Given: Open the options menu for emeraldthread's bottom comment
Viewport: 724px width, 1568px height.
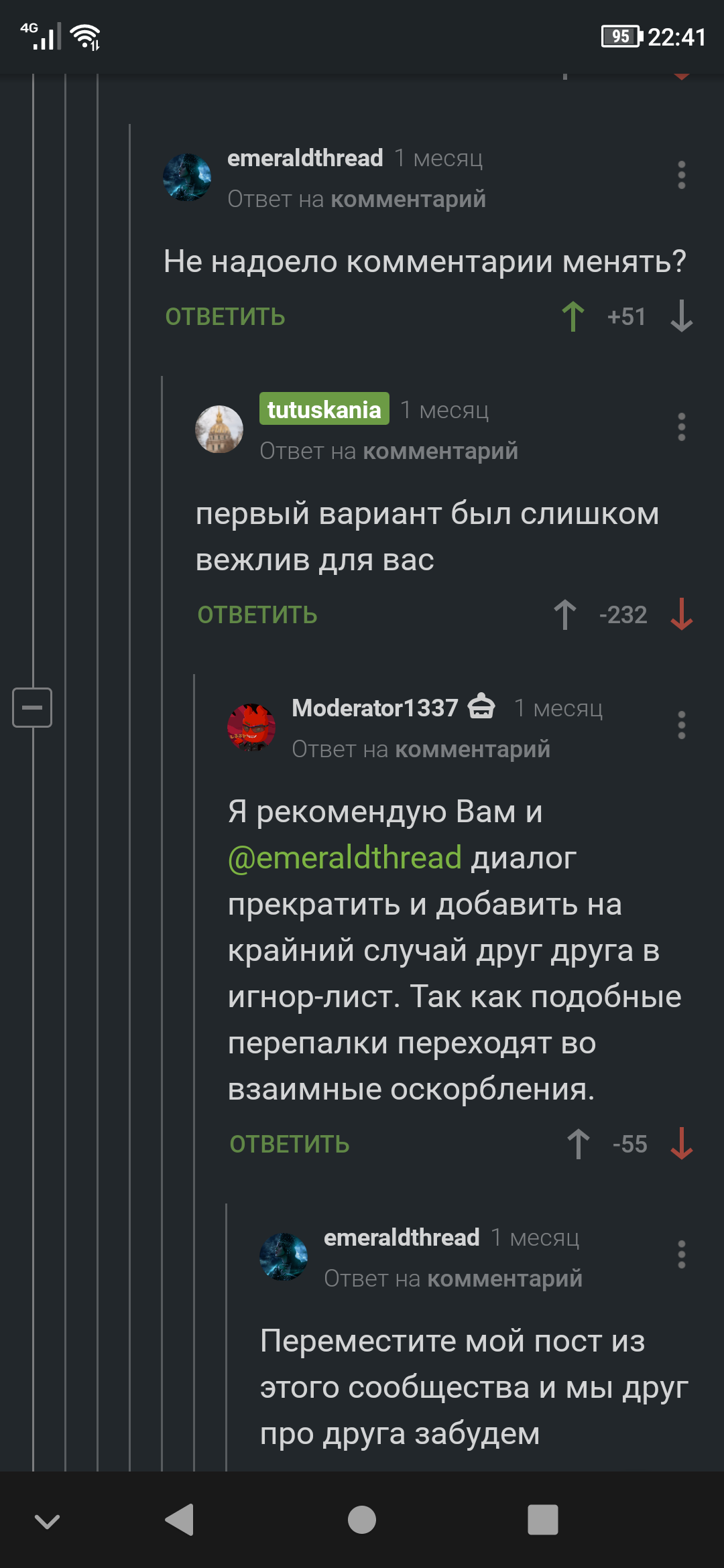Looking at the screenshot, I should (681, 1254).
